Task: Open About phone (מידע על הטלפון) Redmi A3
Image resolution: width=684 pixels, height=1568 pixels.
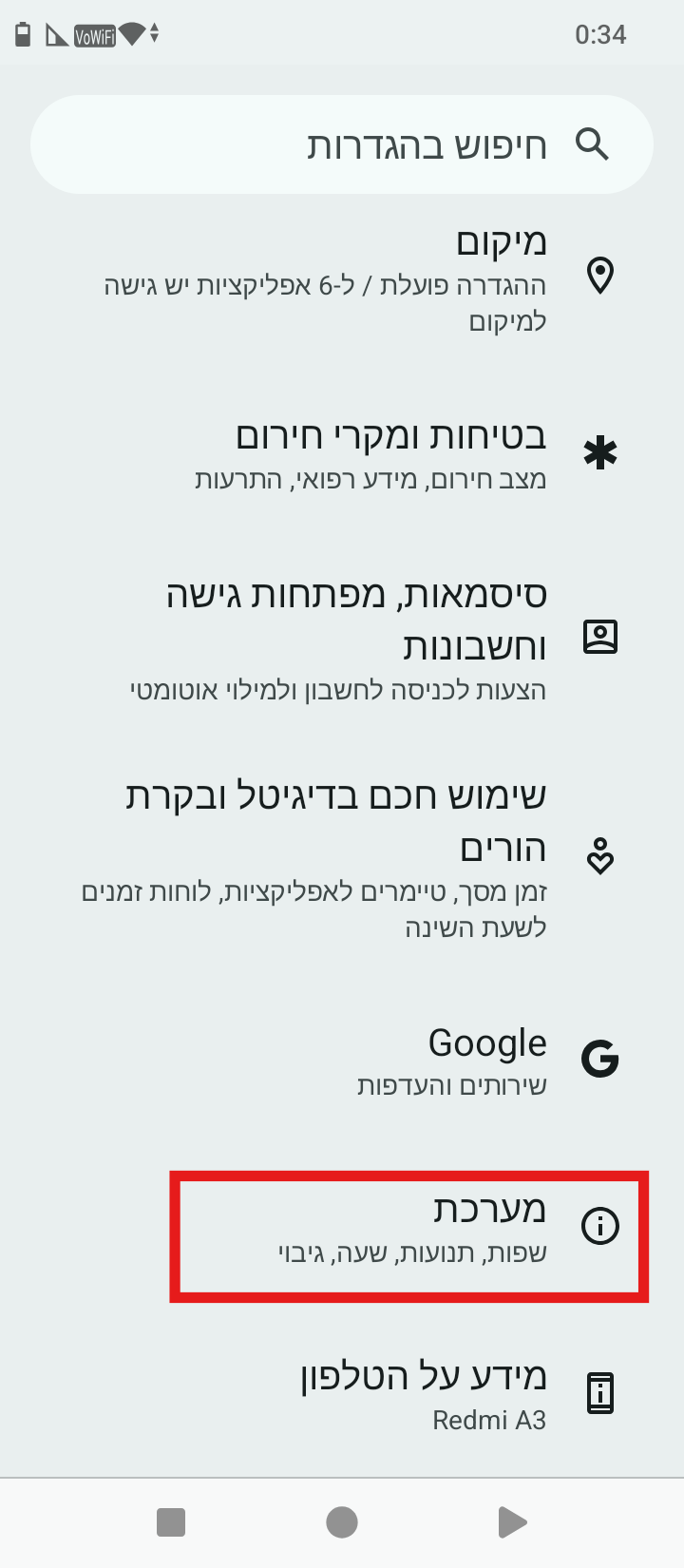Action: coord(342,1395)
